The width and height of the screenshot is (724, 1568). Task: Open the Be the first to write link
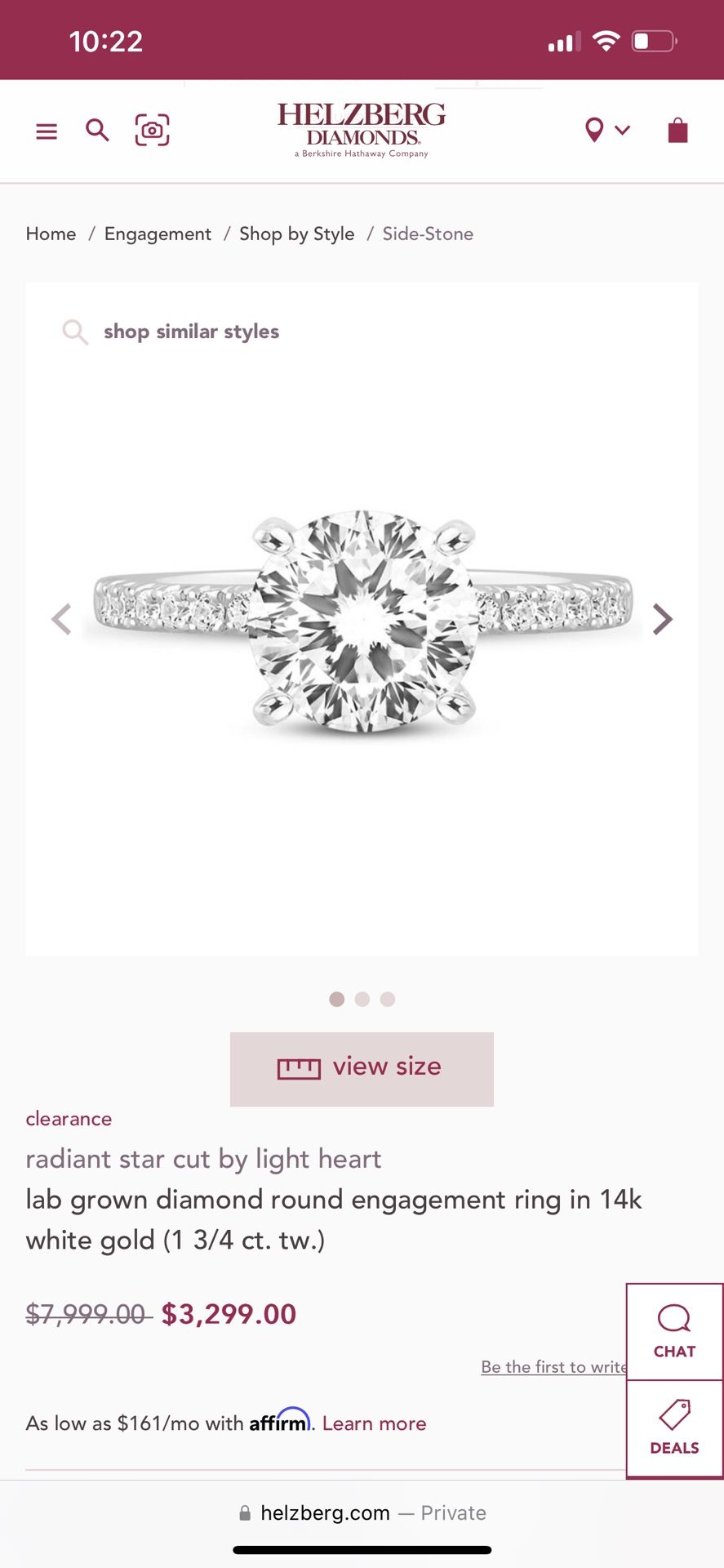[x=553, y=1367]
